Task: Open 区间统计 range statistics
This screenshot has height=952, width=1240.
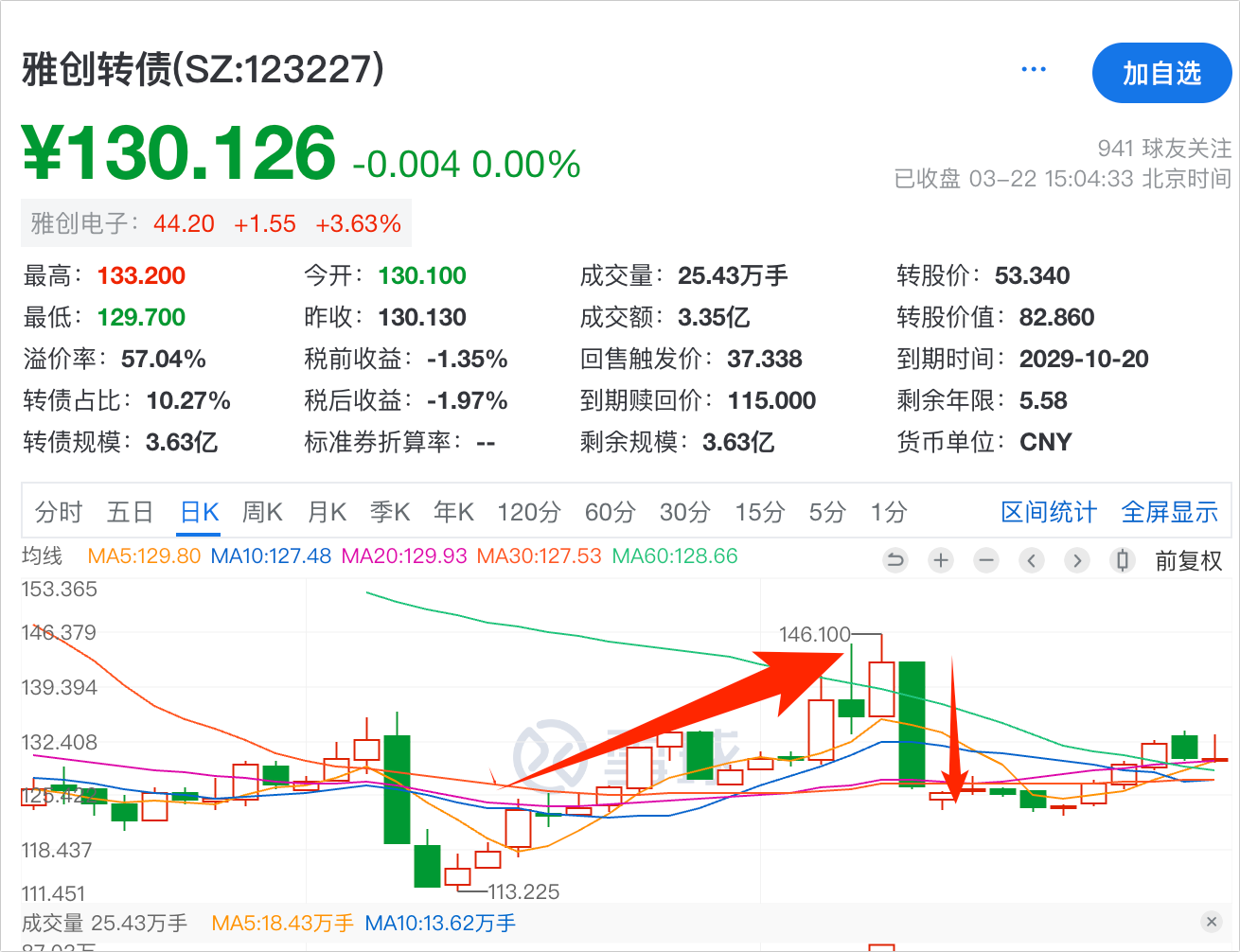Action: point(1049,513)
